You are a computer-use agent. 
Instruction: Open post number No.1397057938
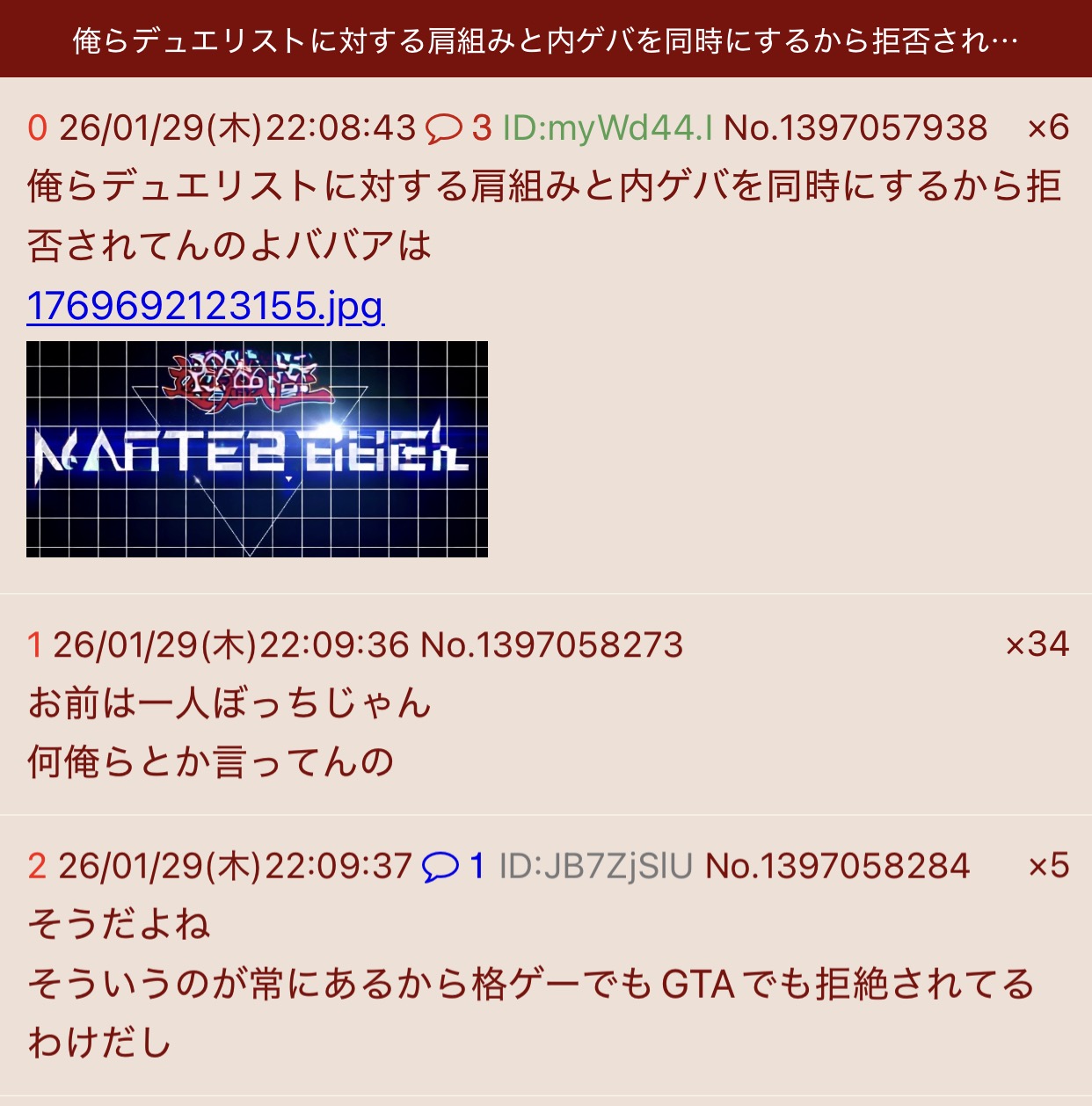[855, 128]
